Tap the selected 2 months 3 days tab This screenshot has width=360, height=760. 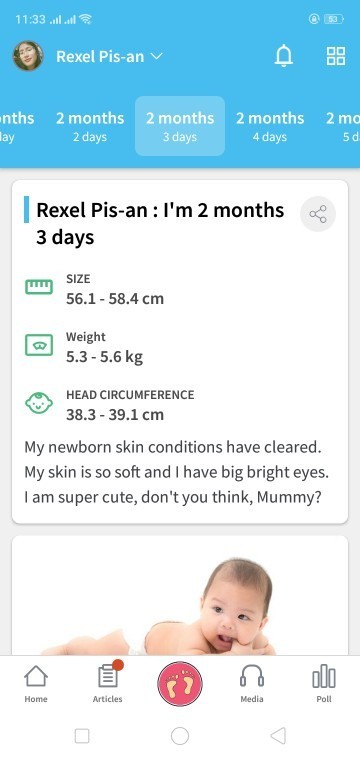click(180, 126)
